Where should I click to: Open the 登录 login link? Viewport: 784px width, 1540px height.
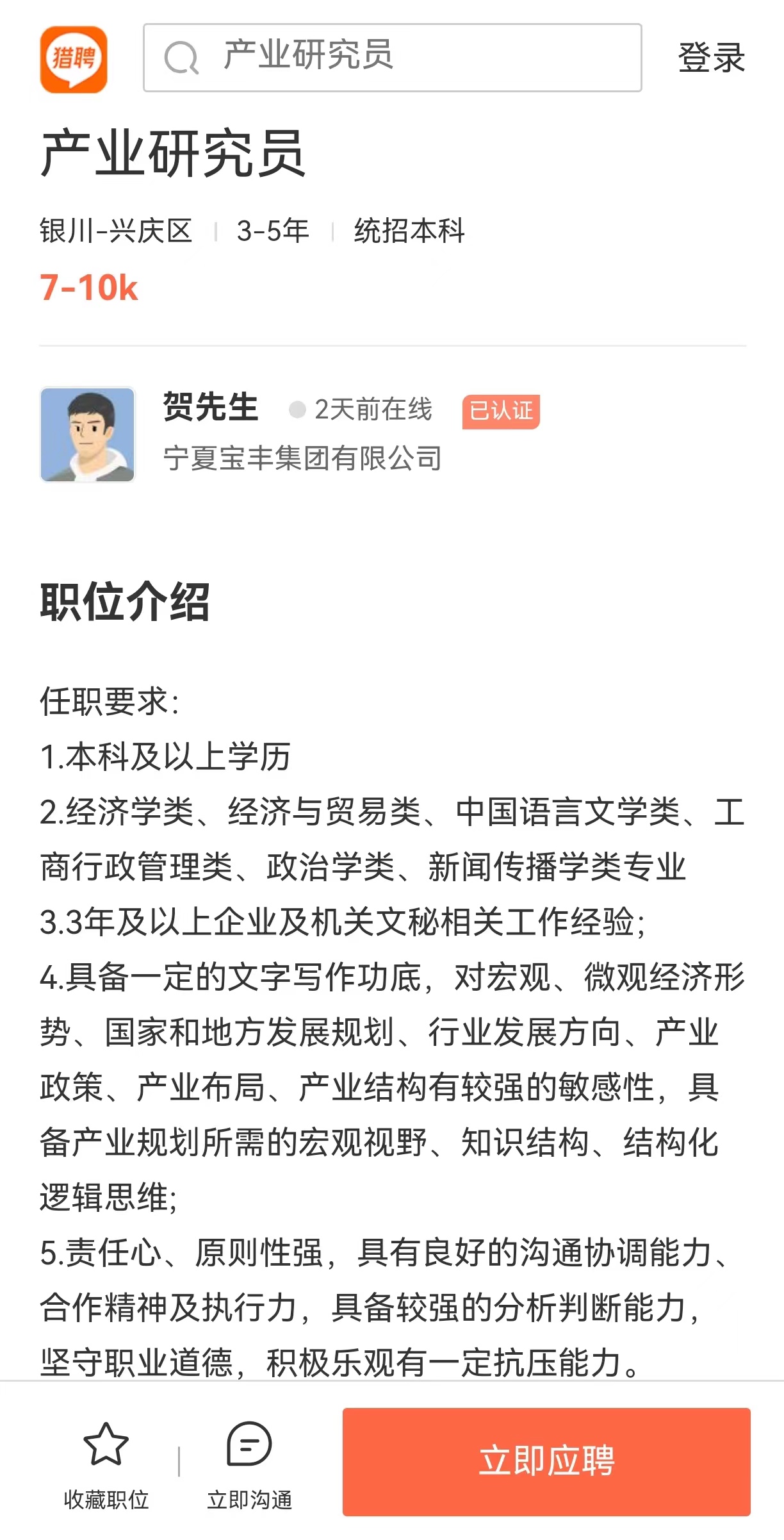(x=711, y=58)
